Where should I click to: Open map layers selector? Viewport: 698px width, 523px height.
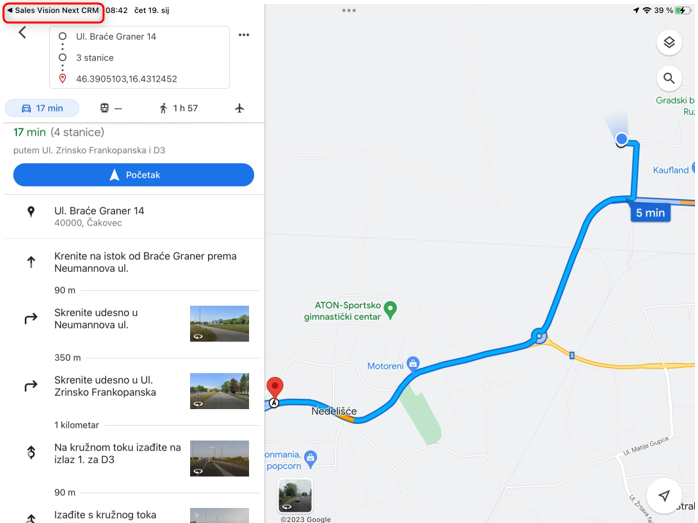pos(669,43)
